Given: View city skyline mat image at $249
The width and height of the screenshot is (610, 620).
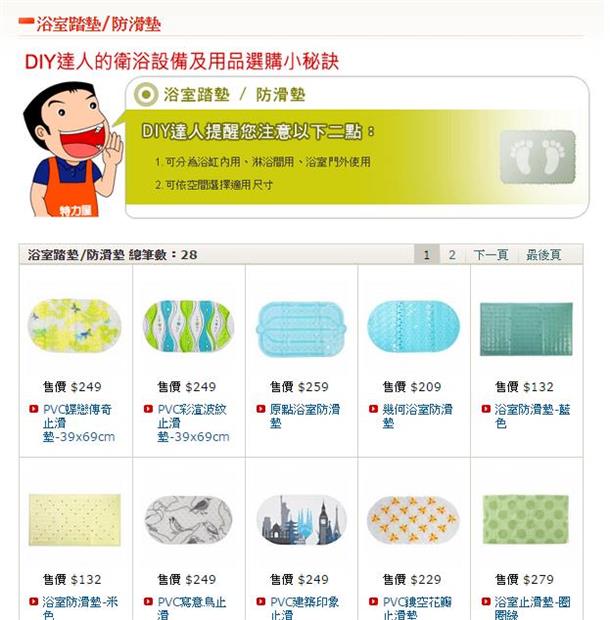Looking at the screenshot, I should tap(300, 520).
